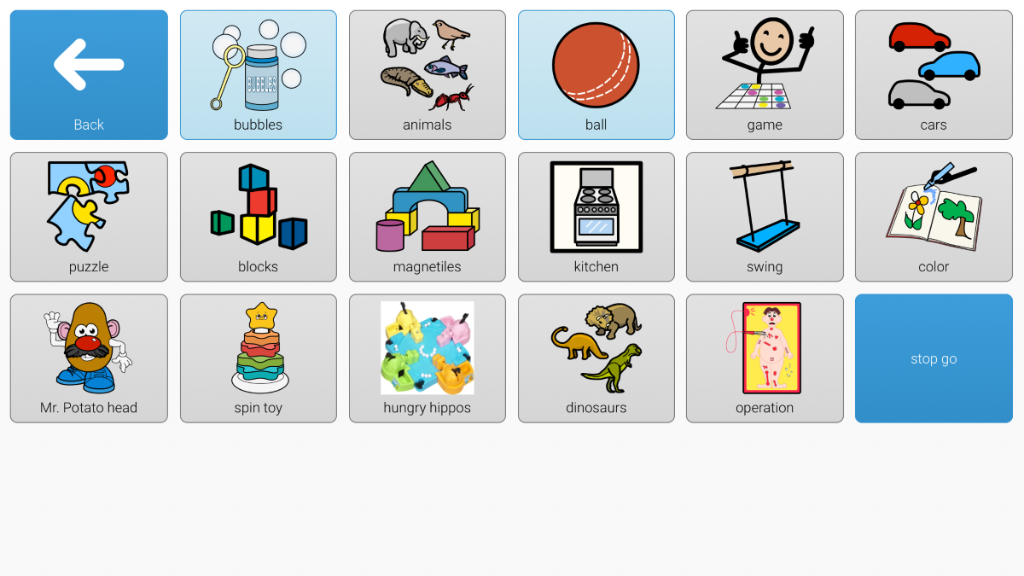Select the Mr. Potato head tile
Image resolution: width=1024 pixels, height=576 pixels.
coord(89,358)
